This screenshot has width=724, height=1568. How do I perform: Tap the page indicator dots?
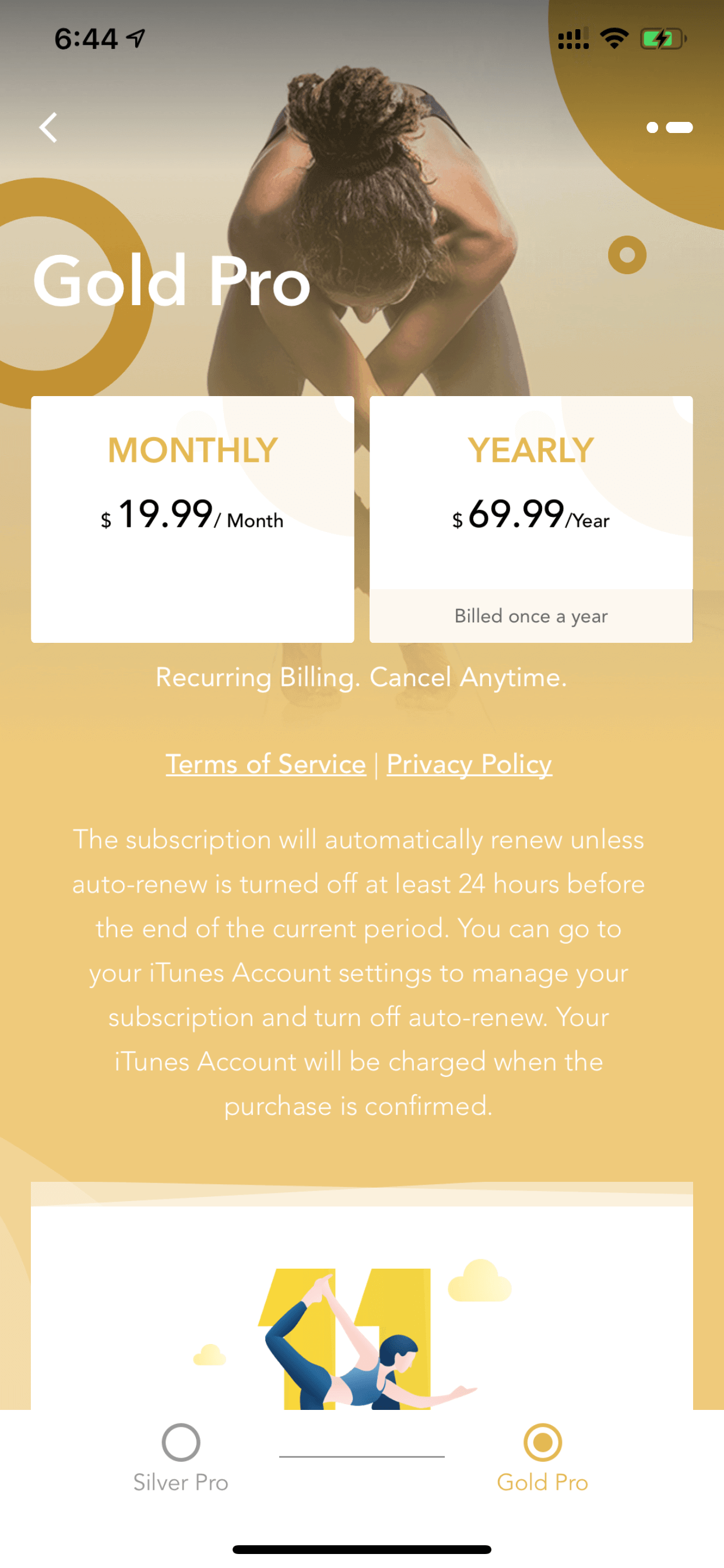coord(669,127)
